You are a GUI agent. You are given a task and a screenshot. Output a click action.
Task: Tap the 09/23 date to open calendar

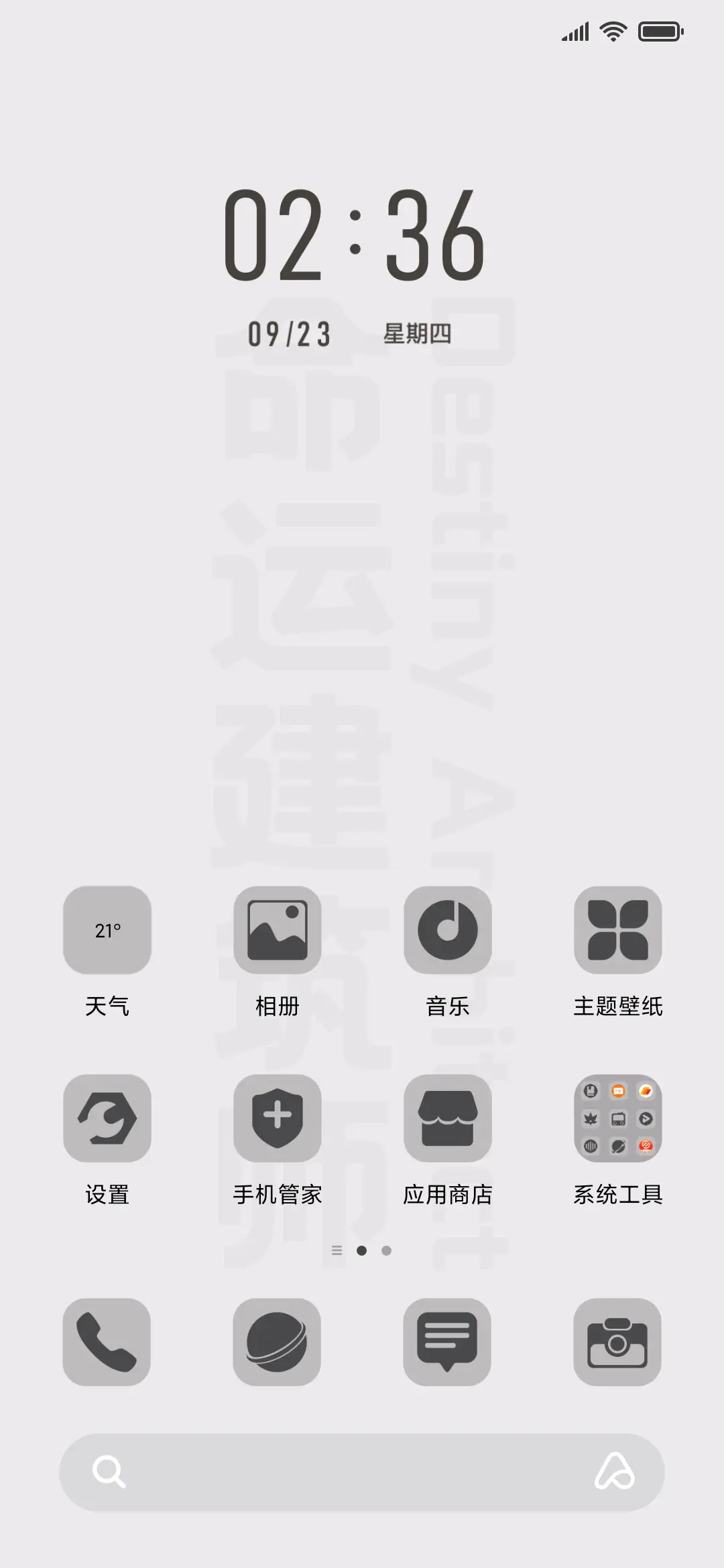[x=288, y=333]
